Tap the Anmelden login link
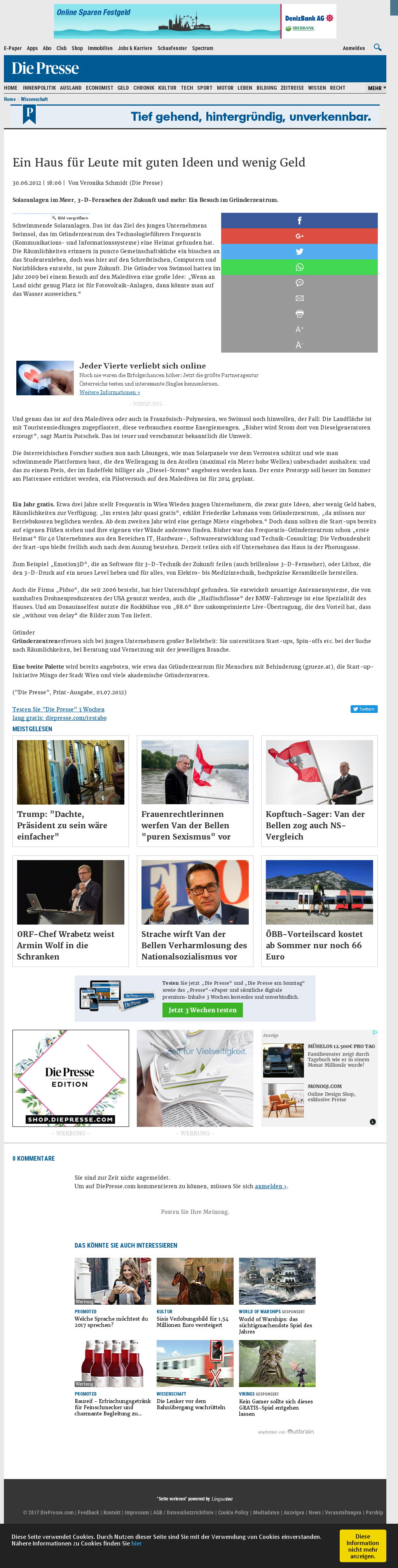The height and width of the screenshot is (1568, 398). point(354,48)
